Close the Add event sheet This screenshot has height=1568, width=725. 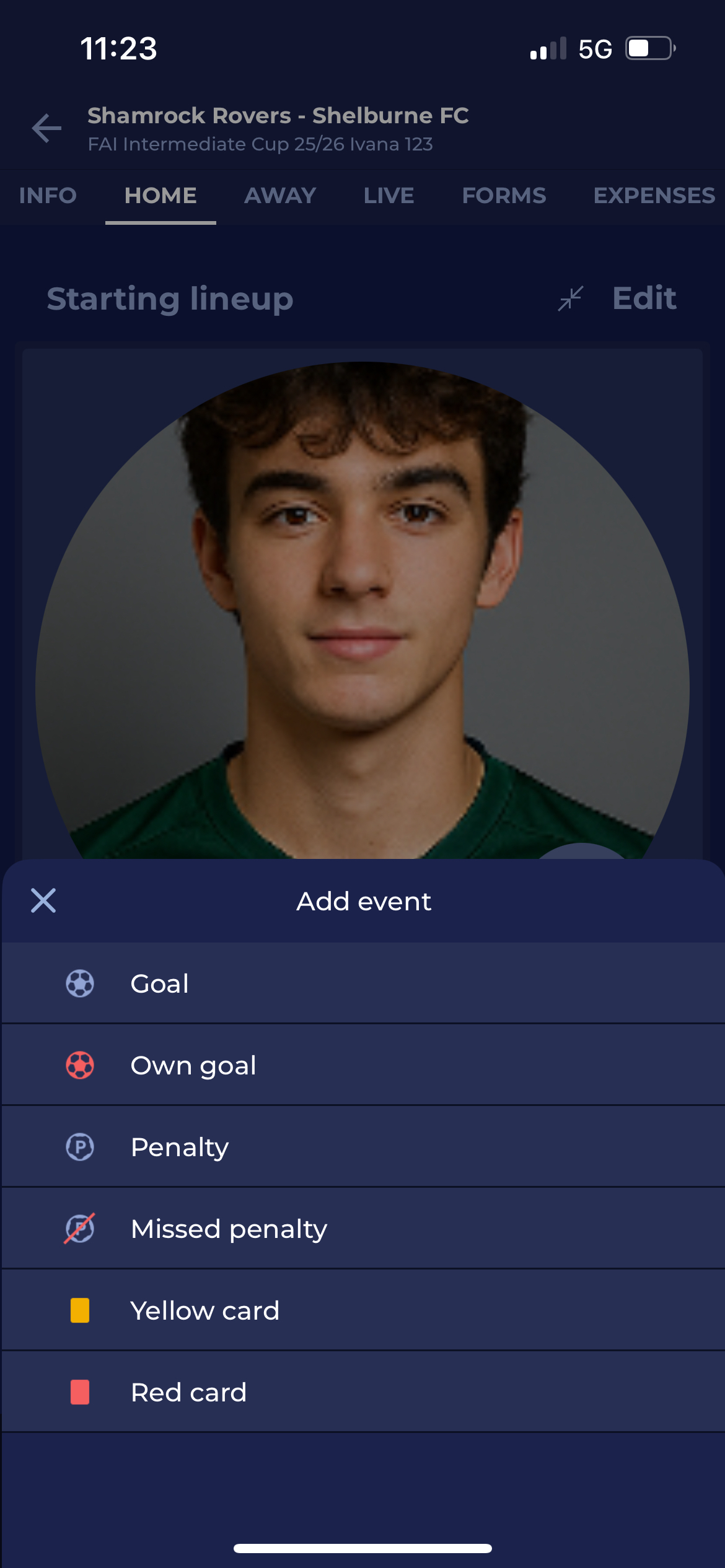(x=43, y=900)
